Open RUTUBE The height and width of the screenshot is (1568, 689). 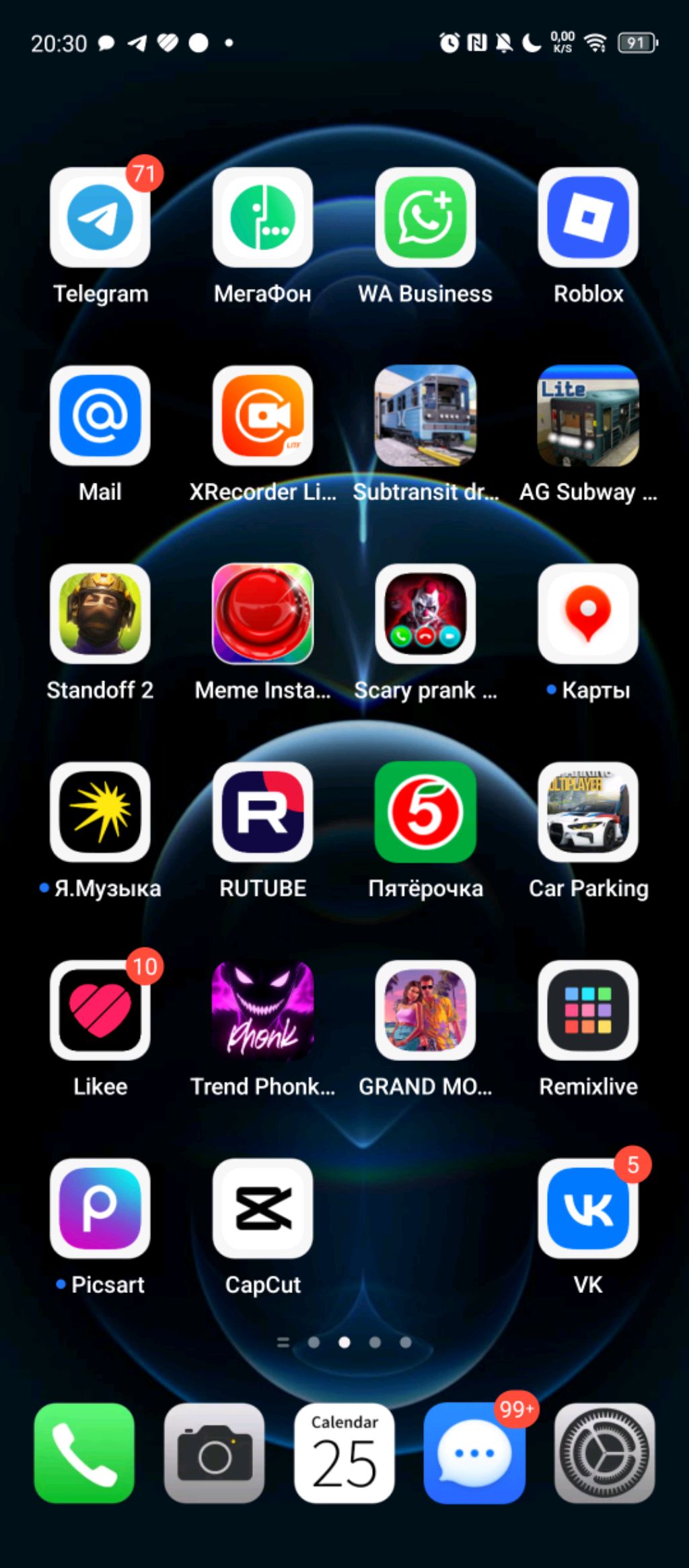point(262,812)
